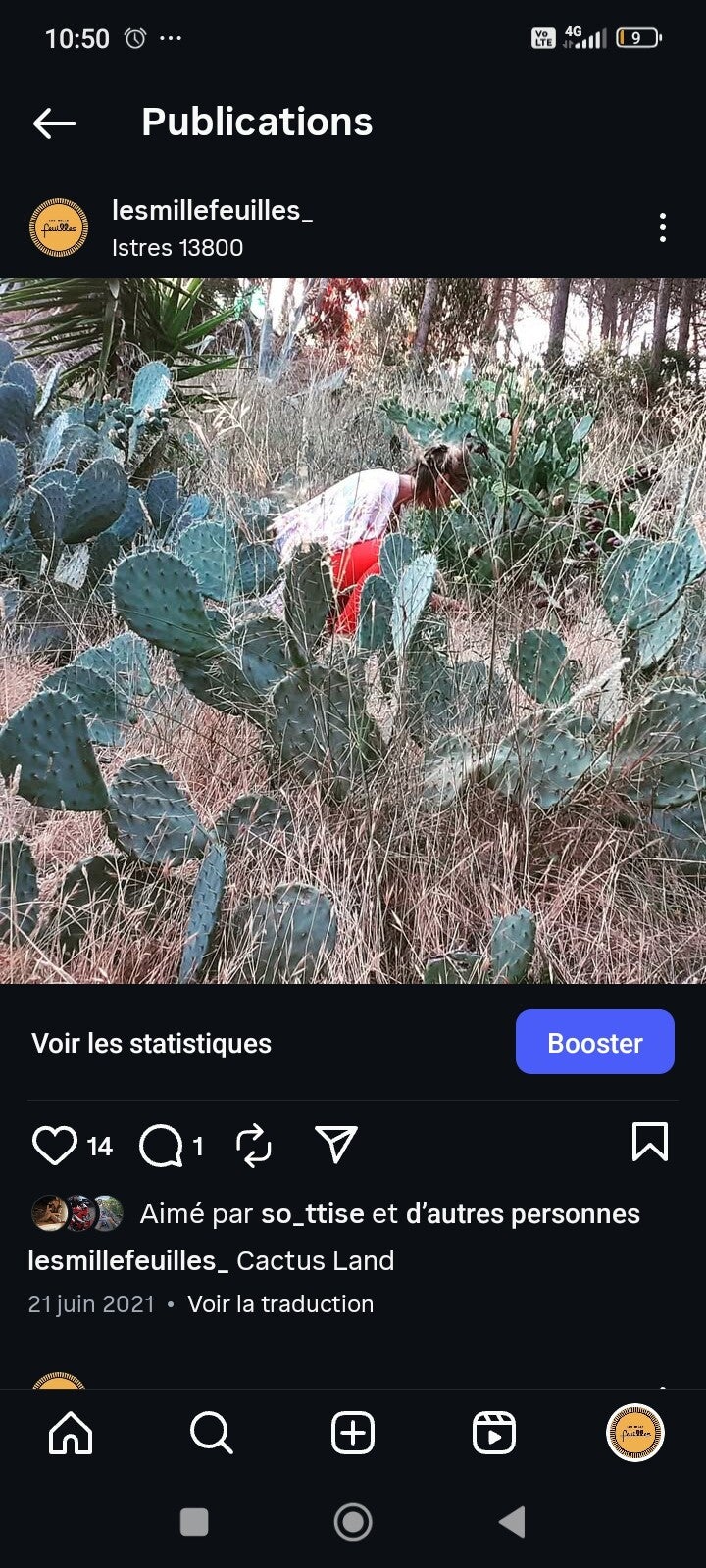
Task: Open the Search tab
Action: (211, 1433)
